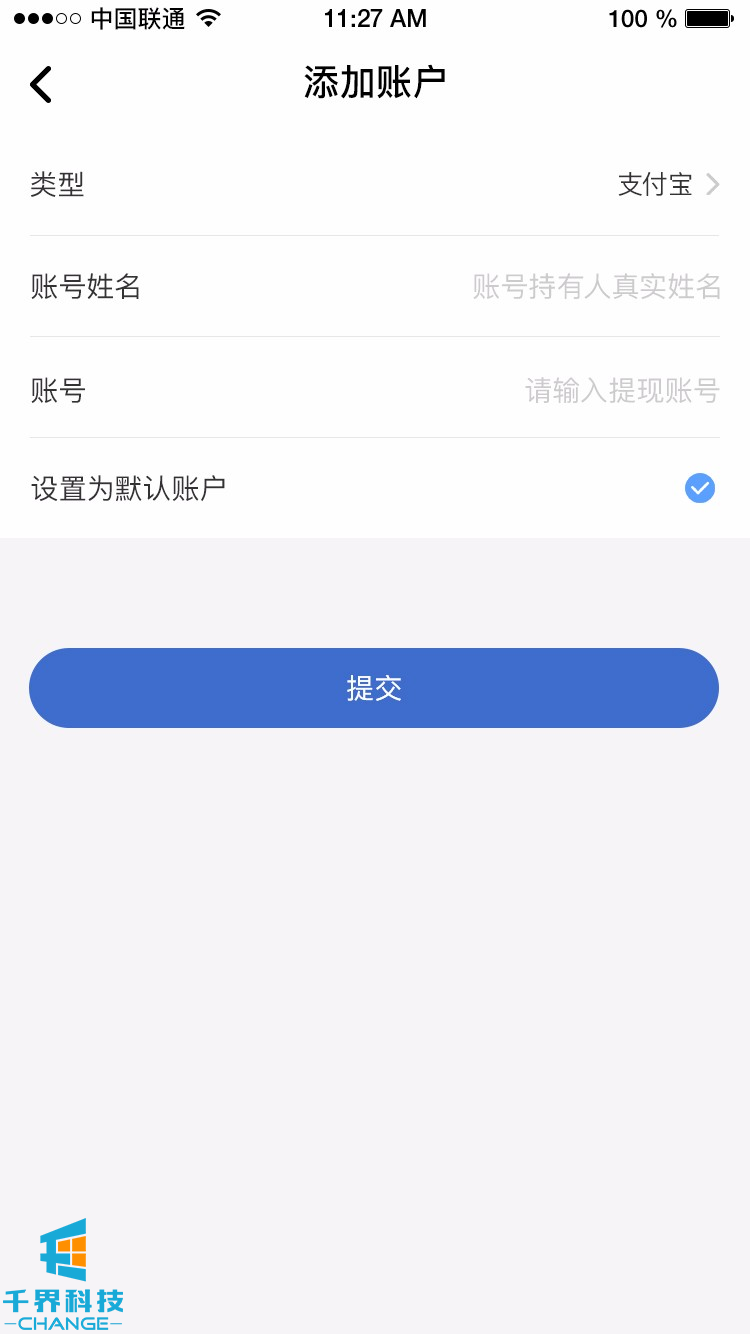Image resolution: width=750 pixels, height=1334 pixels.
Task: Go back from the 添加账户 screen
Action: coord(41,85)
